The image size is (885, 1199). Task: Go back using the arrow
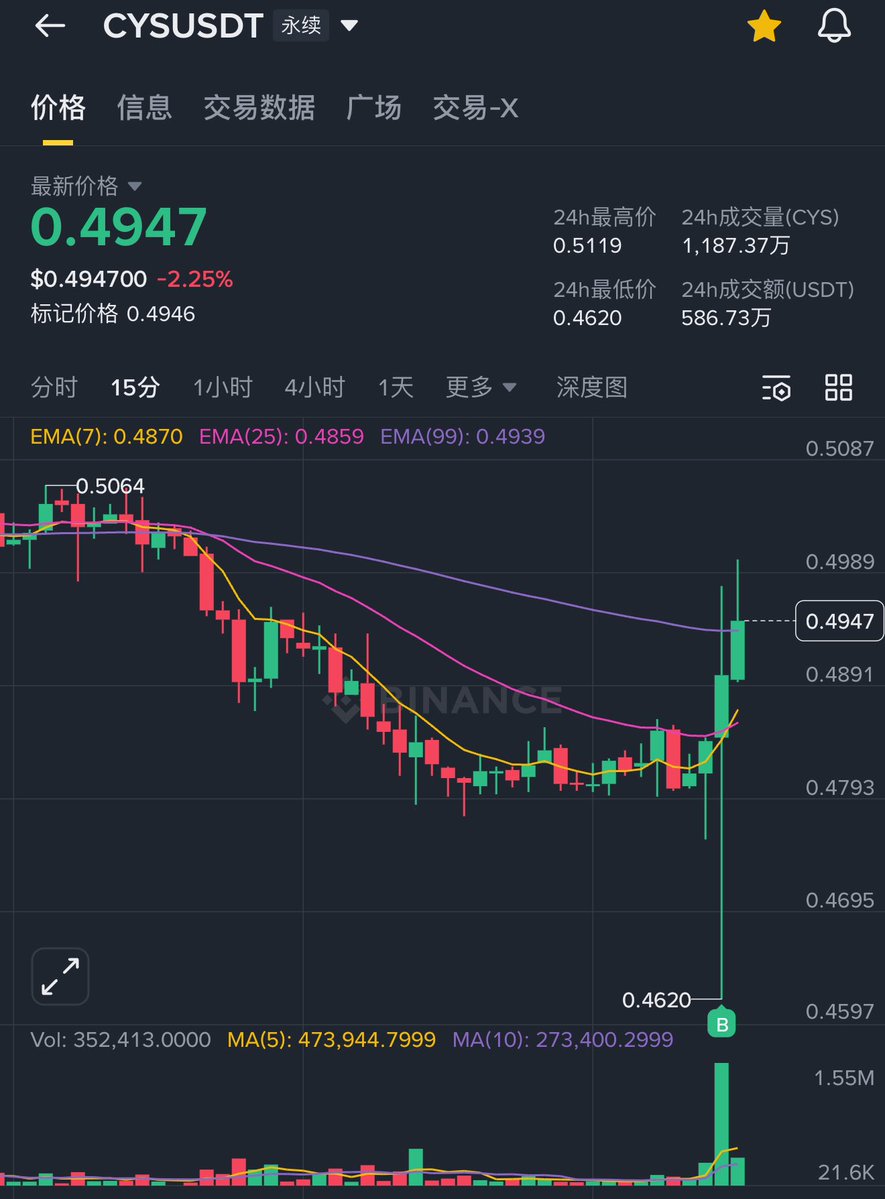click(x=49, y=27)
